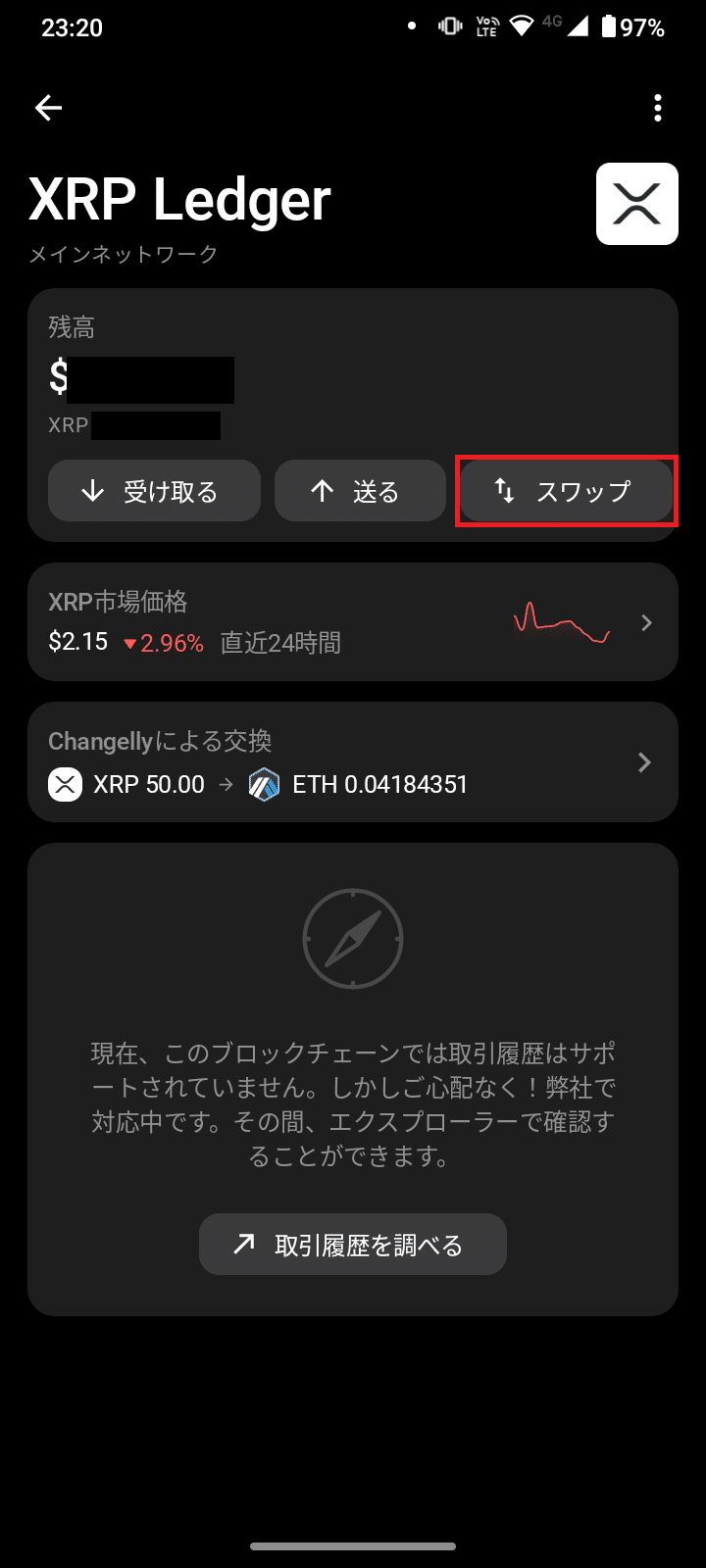Tap 取引履歴を調べる to view explorer history
The height and width of the screenshot is (1568, 706).
click(x=353, y=1244)
